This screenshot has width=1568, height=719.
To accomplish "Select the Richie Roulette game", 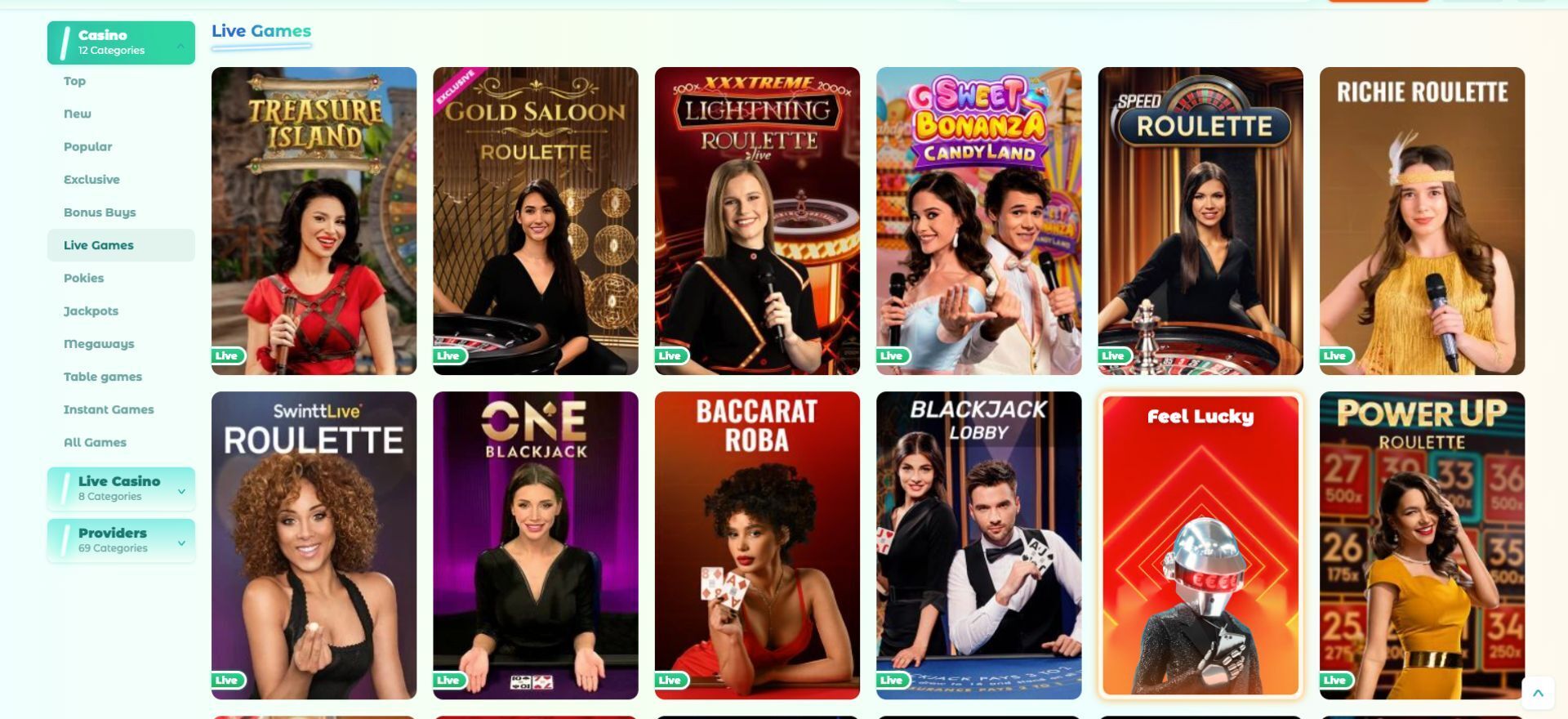I will (1422, 221).
